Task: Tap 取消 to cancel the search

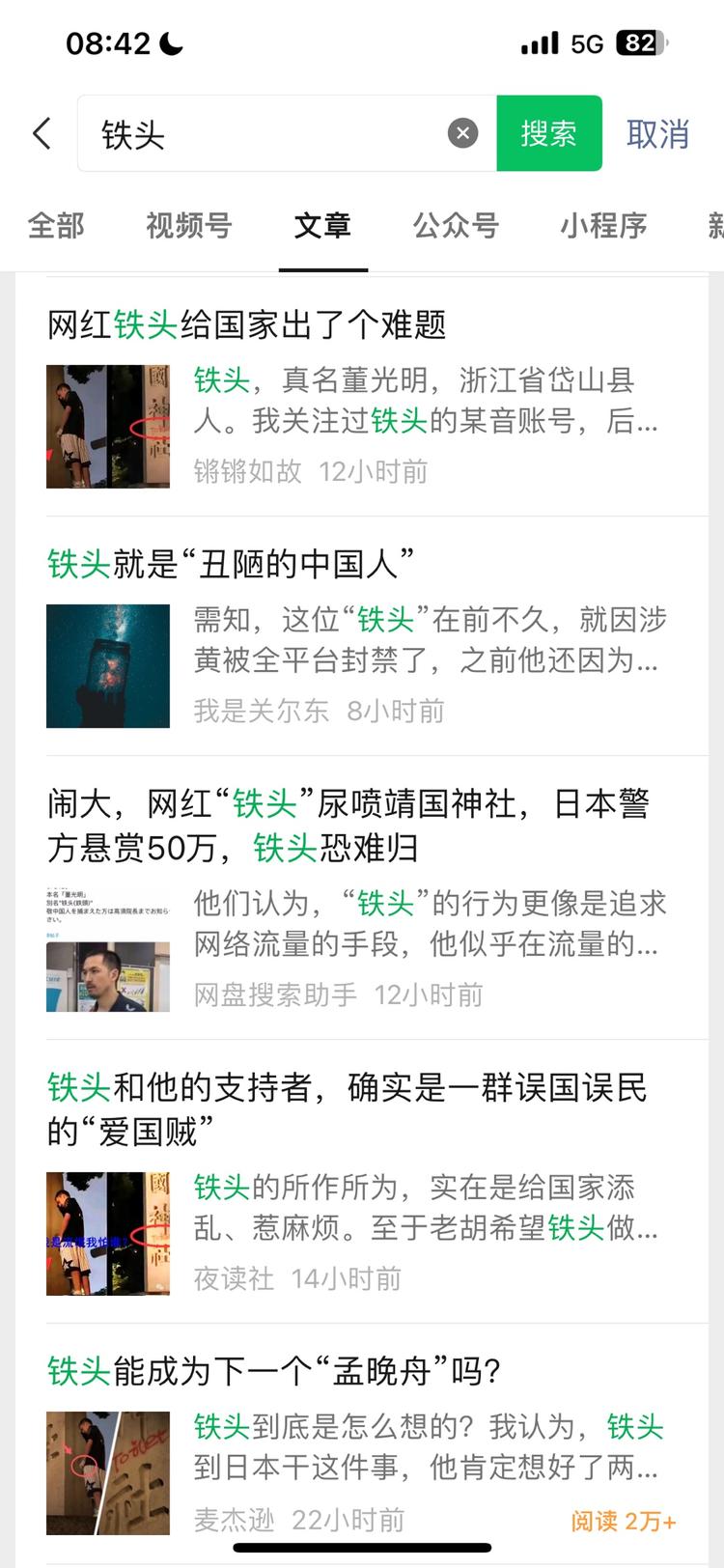Action: (x=658, y=133)
